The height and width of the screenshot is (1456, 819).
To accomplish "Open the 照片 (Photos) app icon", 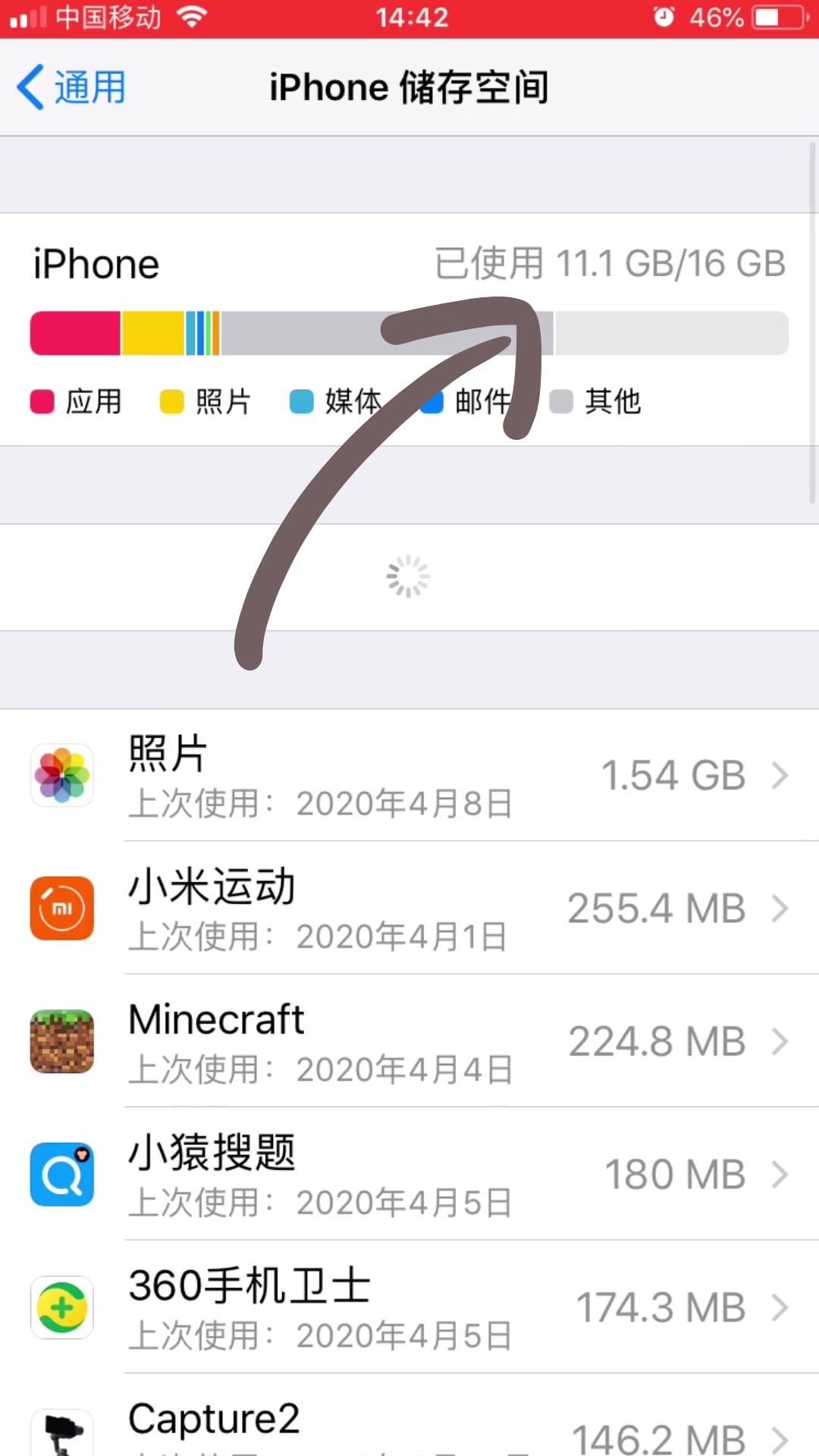I will coord(61,774).
